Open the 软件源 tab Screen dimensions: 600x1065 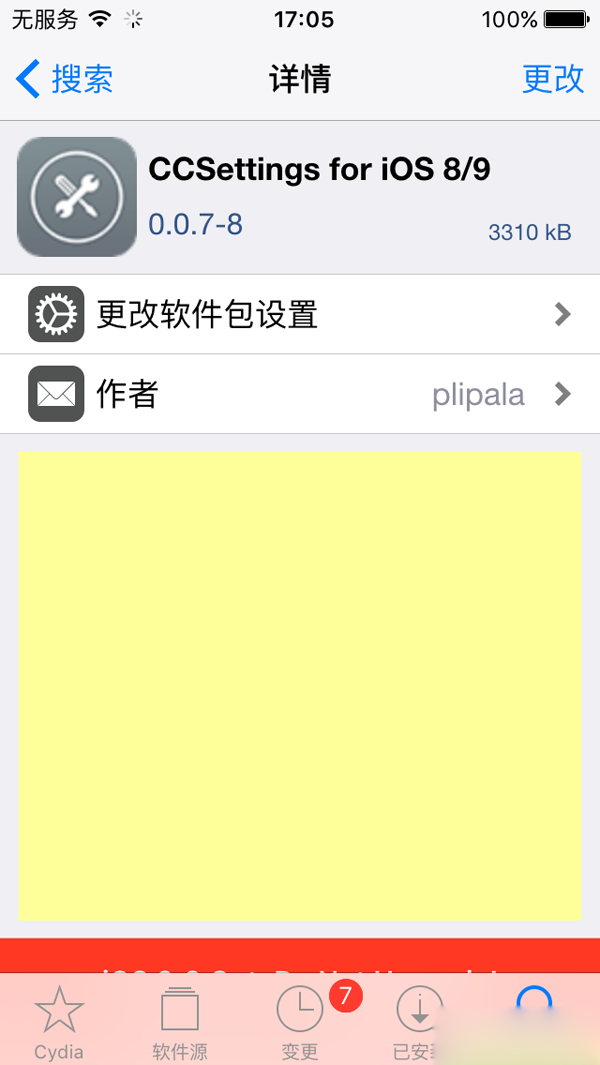pos(180,1022)
